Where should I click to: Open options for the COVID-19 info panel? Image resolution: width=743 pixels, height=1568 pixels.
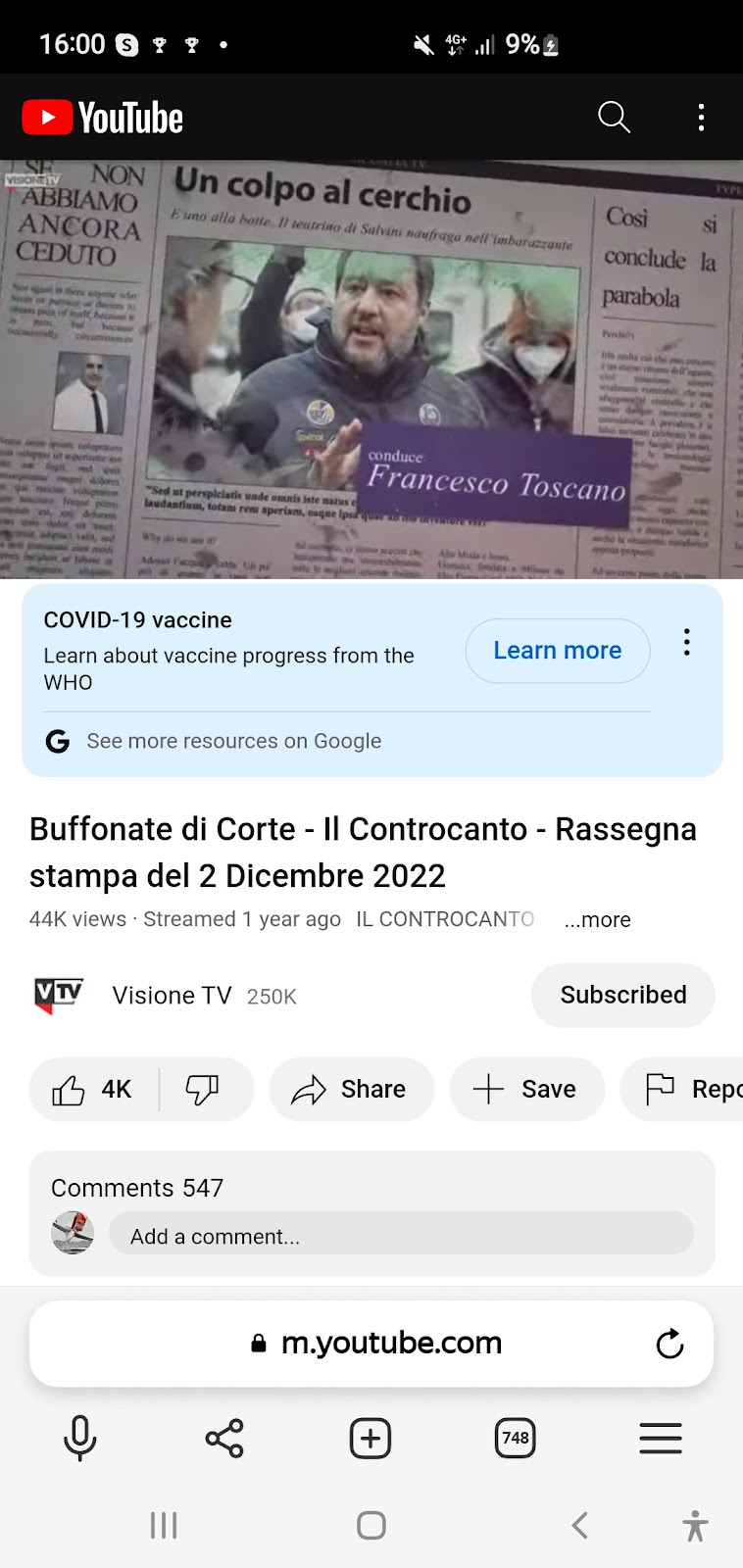point(687,643)
